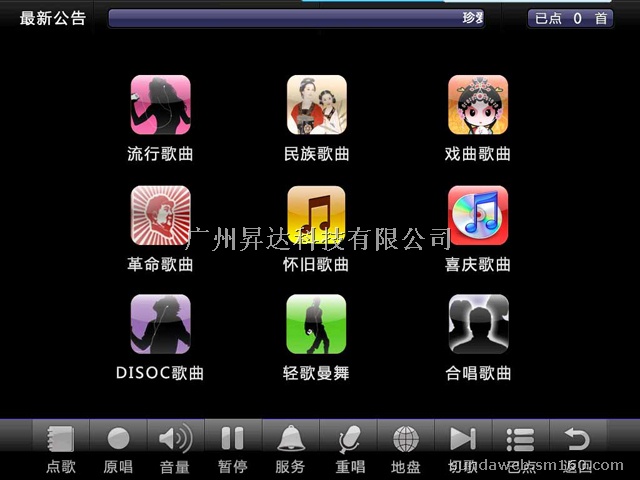Open the 轻歌曼舞 category
This screenshot has height=480, width=640.
pyautogui.click(x=316, y=324)
